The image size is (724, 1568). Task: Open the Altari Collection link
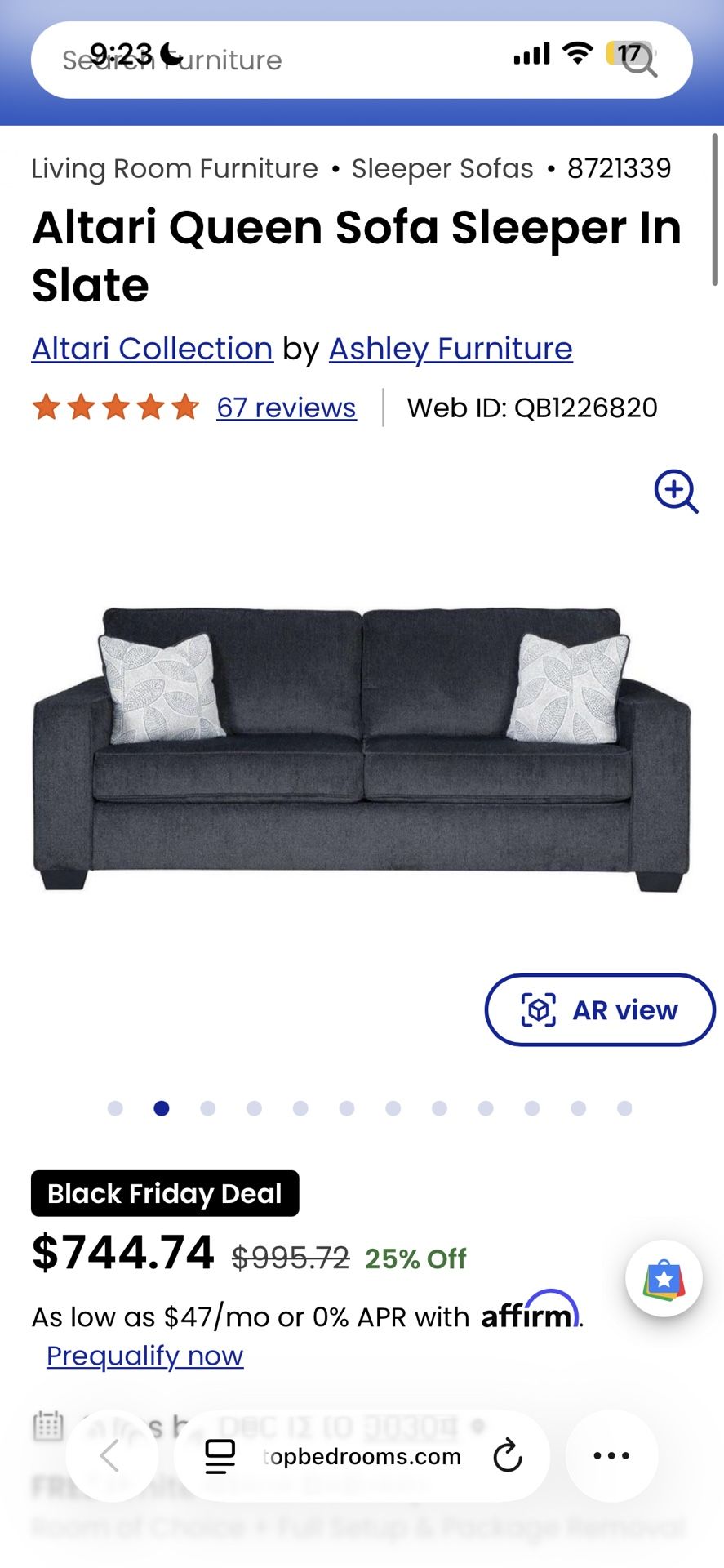pyautogui.click(x=151, y=348)
